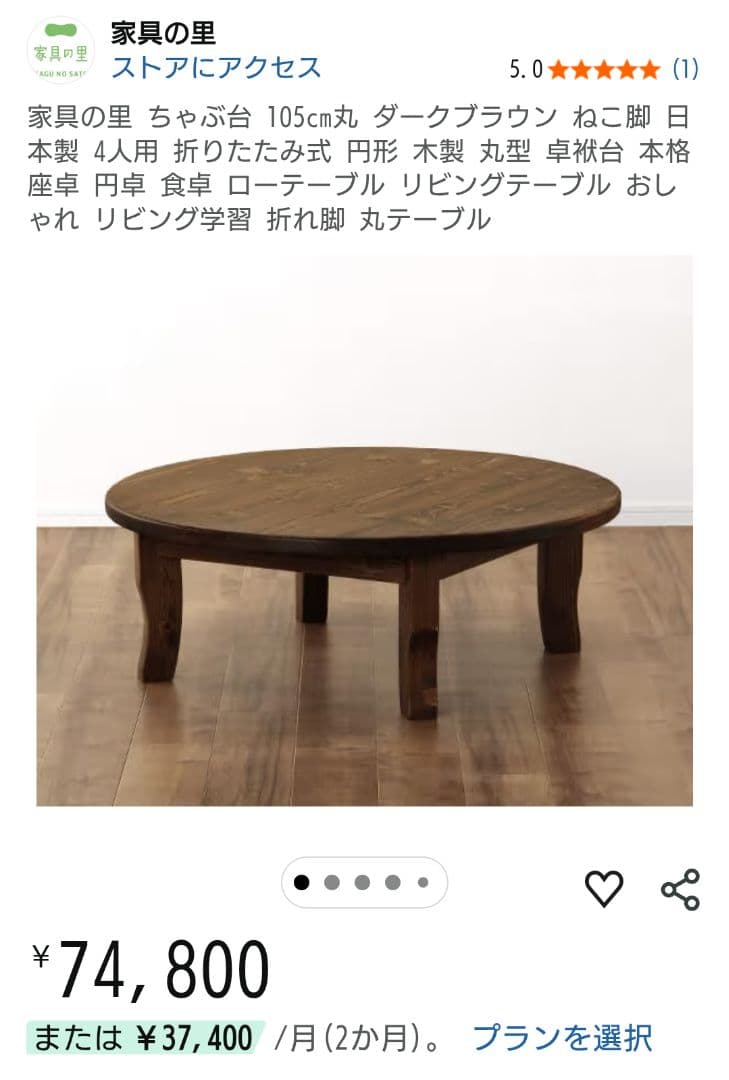The width and height of the screenshot is (729, 1080).
Task: Click the second star icon
Action: 583,69
